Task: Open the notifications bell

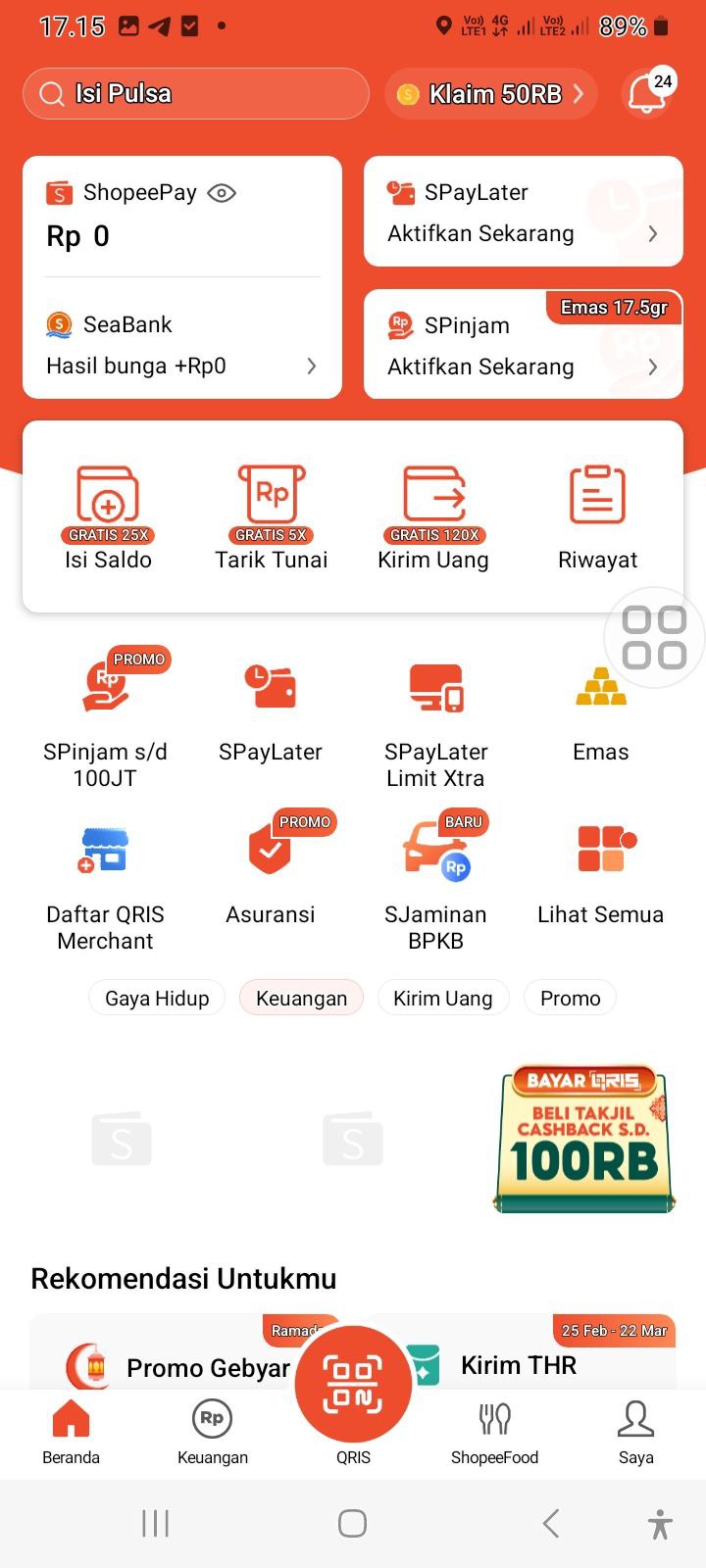Action: (646, 94)
